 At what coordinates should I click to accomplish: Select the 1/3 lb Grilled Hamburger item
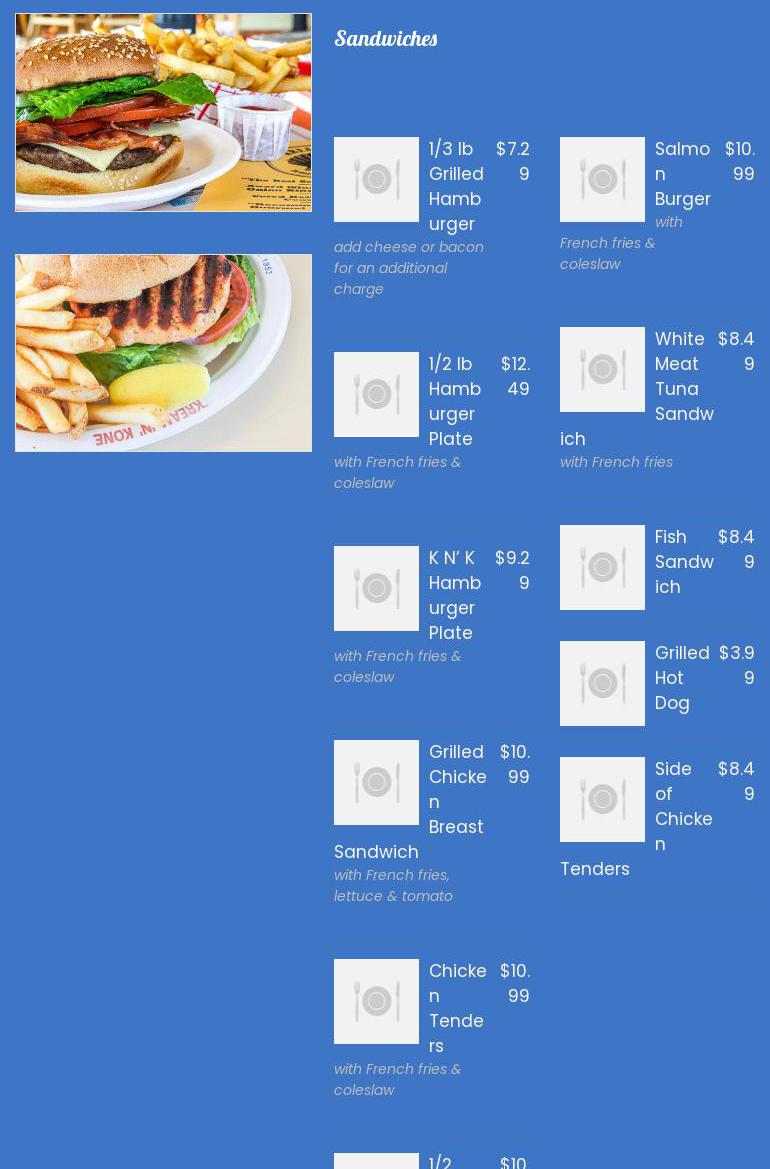point(455,186)
